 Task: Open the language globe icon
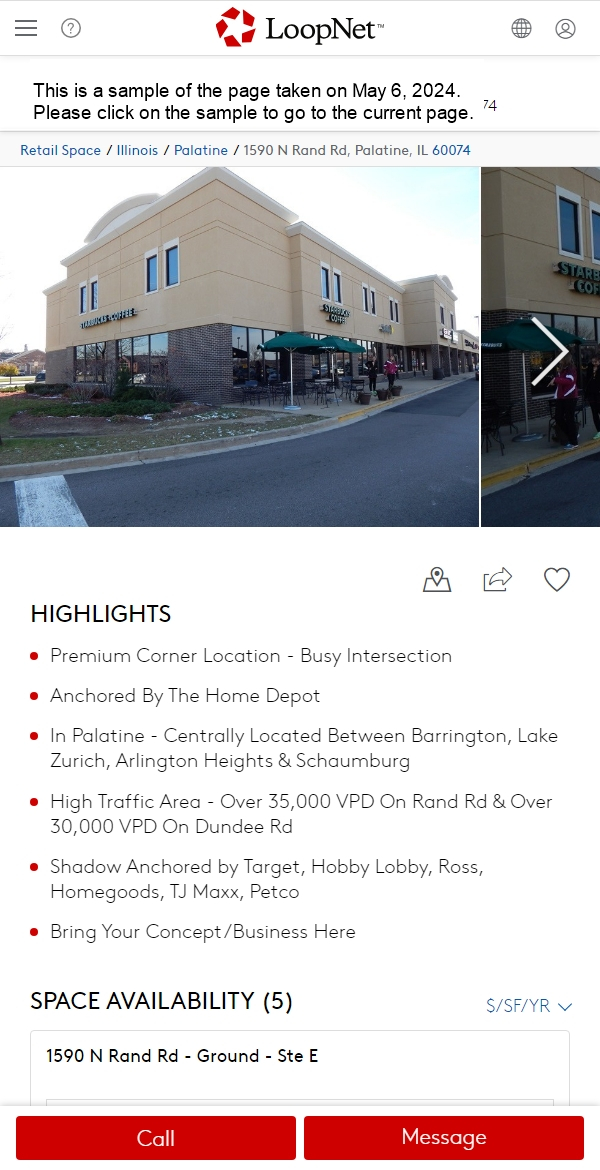521,28
